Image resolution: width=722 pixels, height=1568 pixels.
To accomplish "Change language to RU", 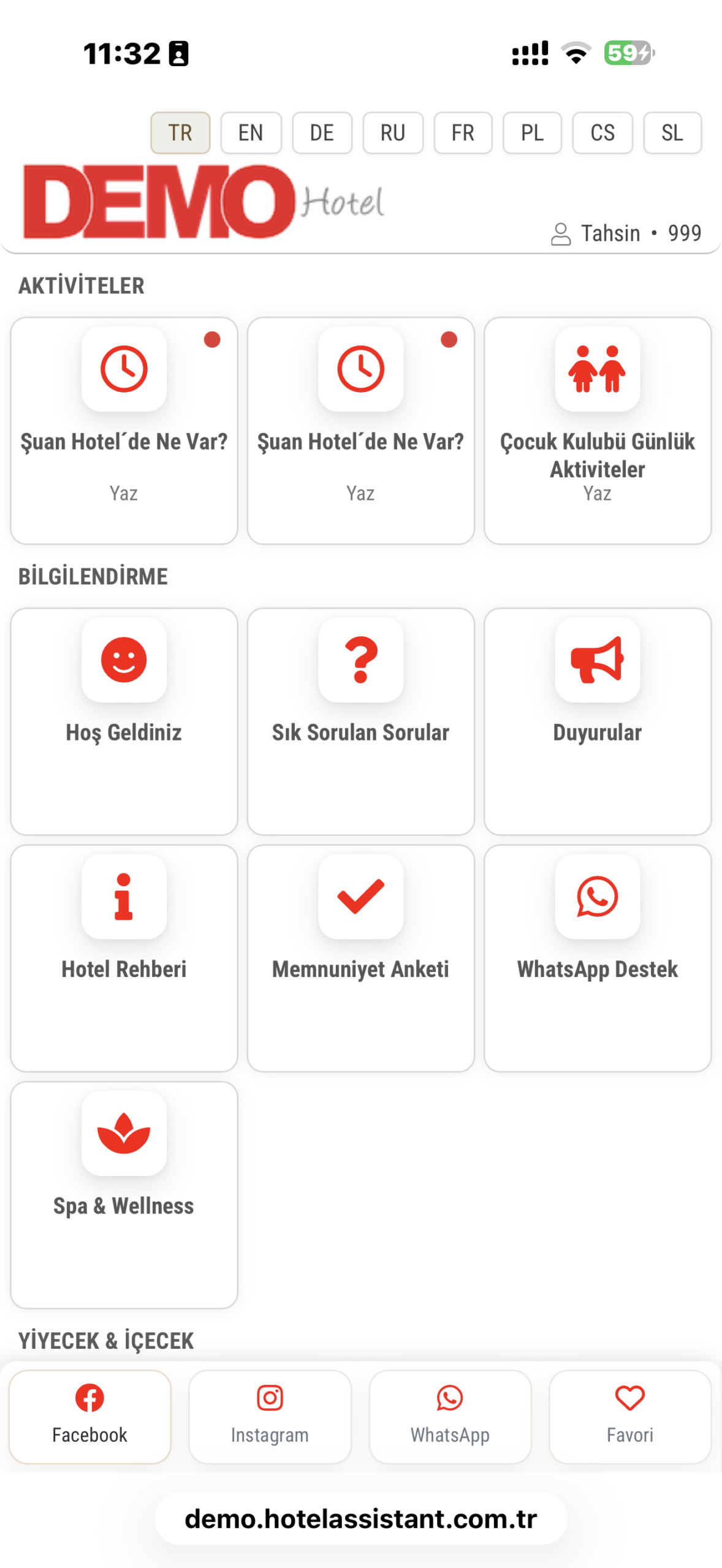I will pyautogui.click(x=392, y=132).
